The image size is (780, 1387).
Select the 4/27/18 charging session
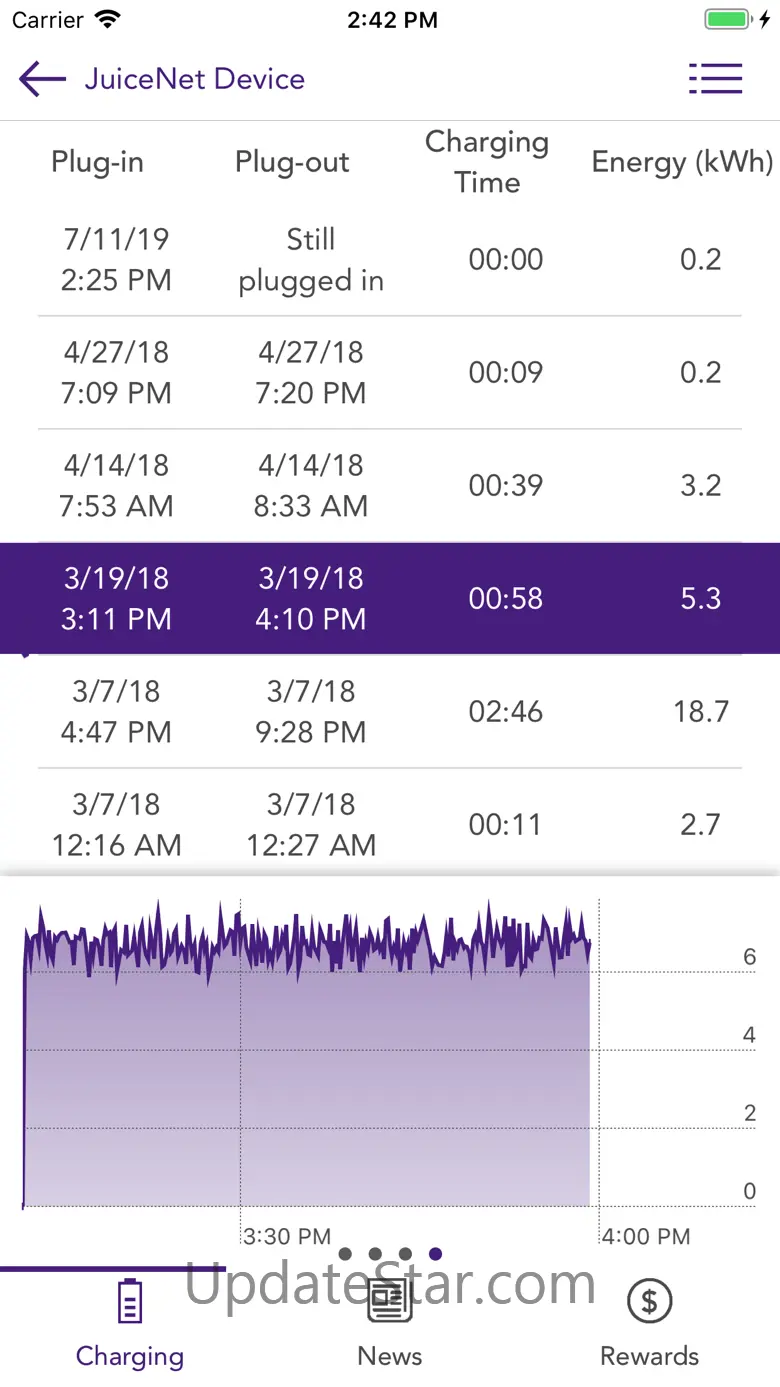pyautogui.click(x=390, y=373)
